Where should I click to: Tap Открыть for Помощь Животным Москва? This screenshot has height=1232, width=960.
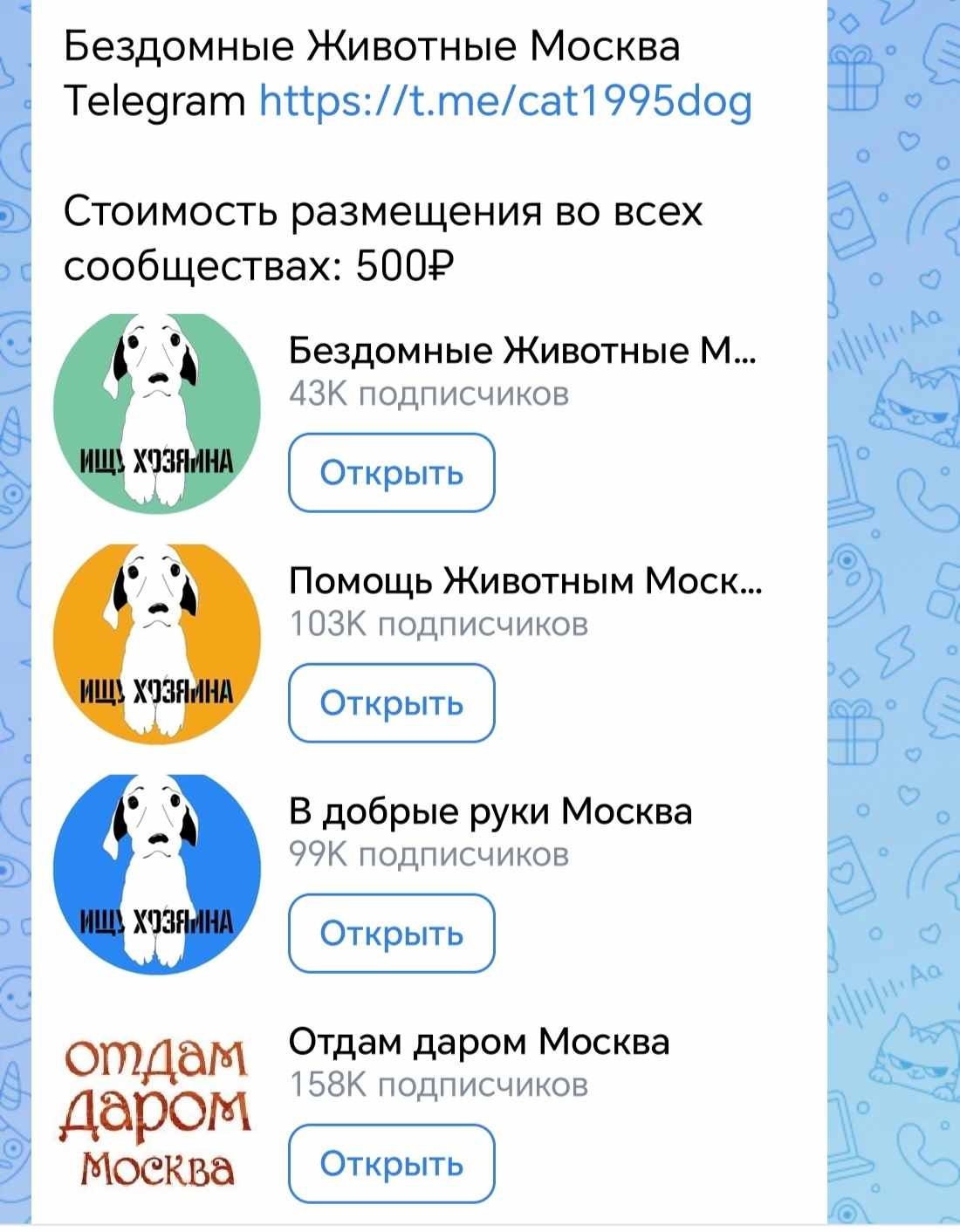pyautogui.click(x=391, y=703)
